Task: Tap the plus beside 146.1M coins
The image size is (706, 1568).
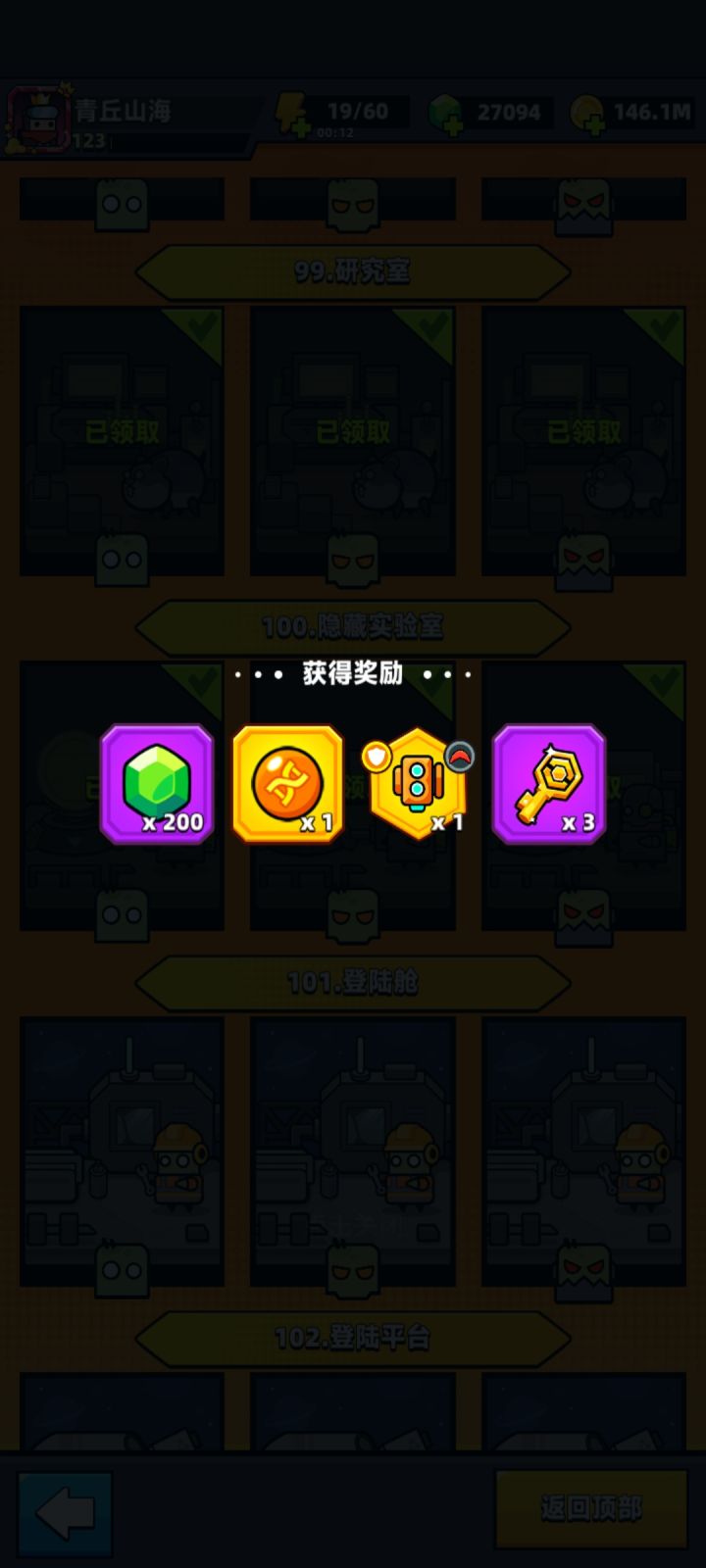Action: coord(594,125)
